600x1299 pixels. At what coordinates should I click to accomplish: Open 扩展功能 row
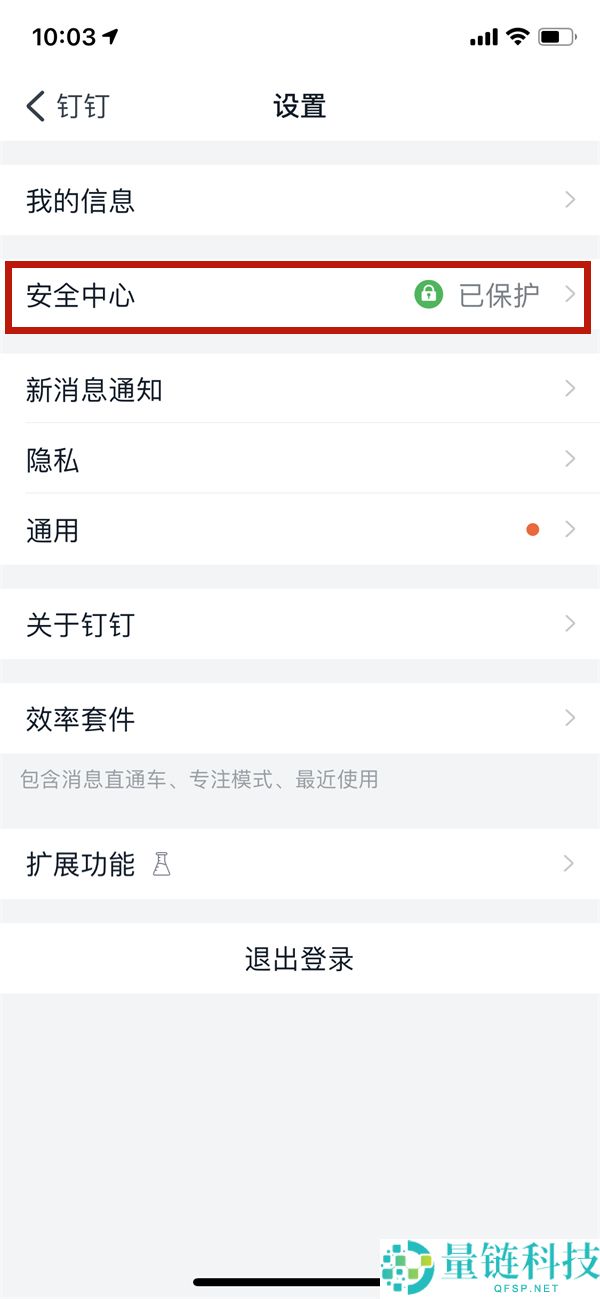(300, 864)
